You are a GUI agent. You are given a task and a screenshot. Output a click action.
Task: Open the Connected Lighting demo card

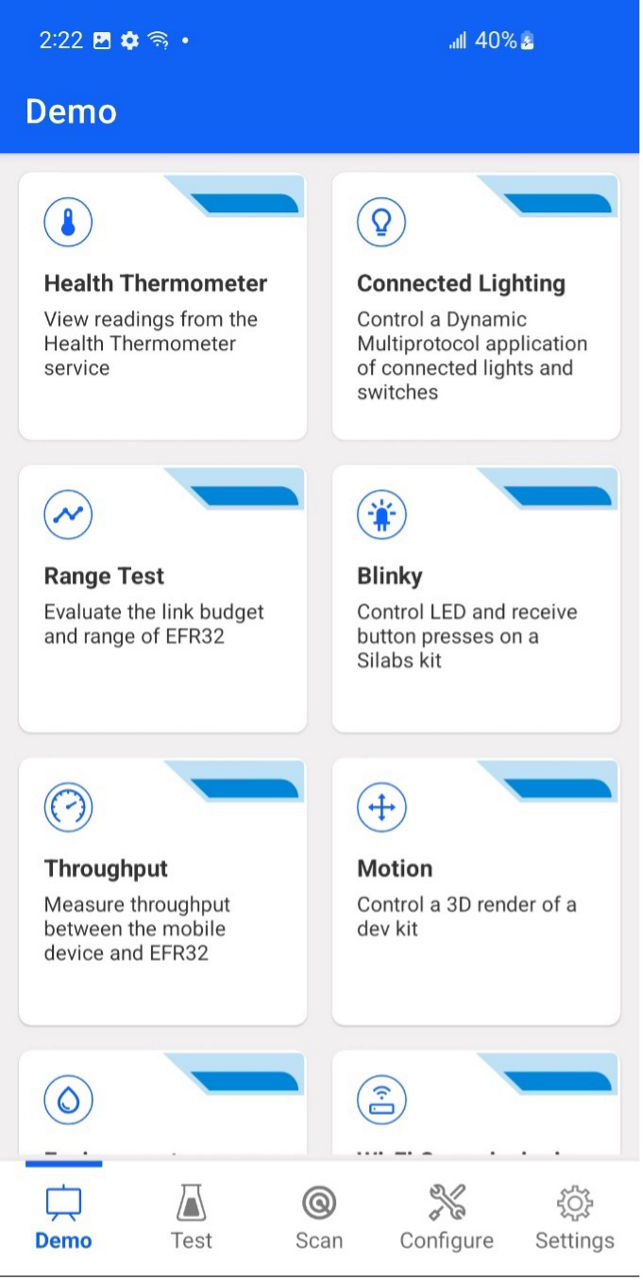point(476,306)
